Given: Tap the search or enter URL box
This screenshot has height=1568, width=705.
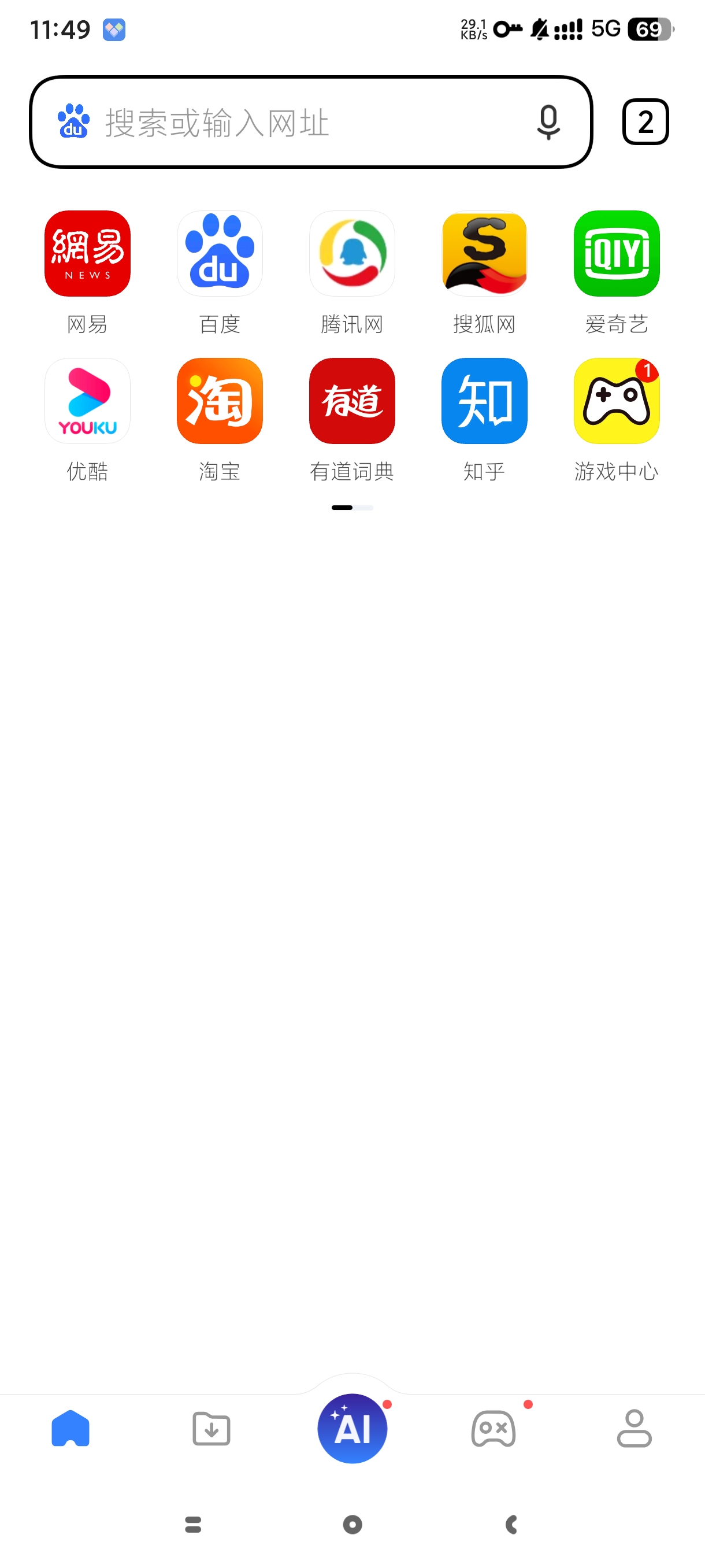Looking at the screenshot, I should pos(304,123).
